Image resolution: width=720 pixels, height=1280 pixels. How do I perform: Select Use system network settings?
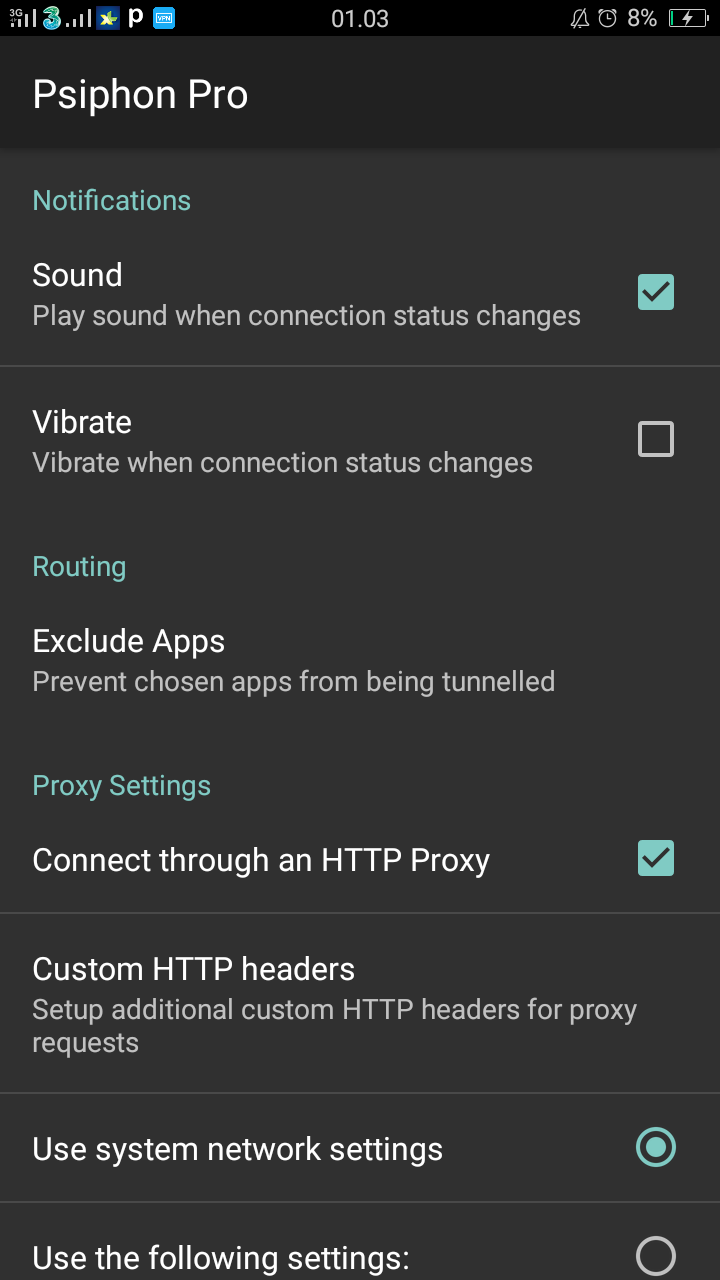pos(656,1147)
